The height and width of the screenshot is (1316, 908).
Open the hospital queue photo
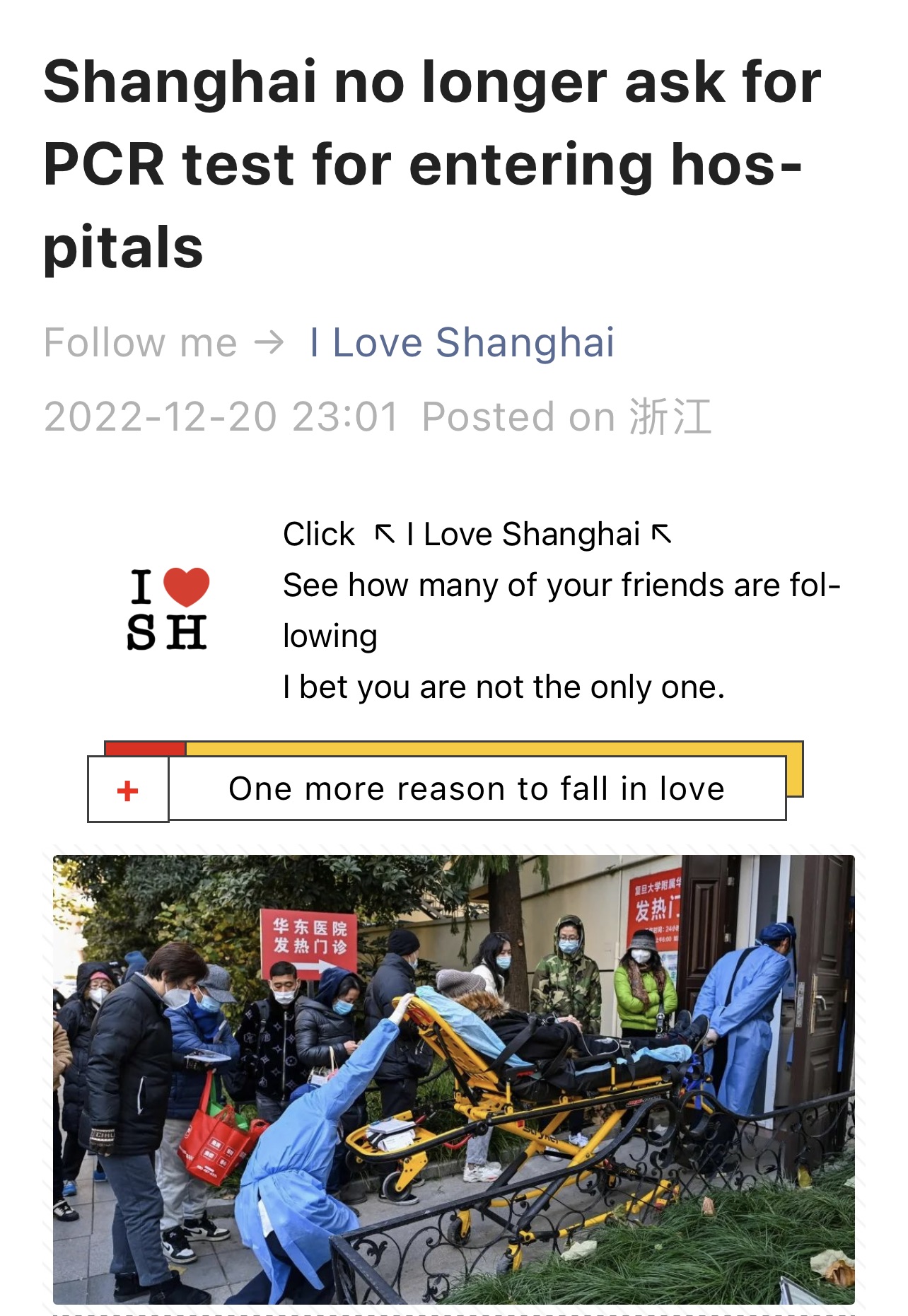(453, 1079)
